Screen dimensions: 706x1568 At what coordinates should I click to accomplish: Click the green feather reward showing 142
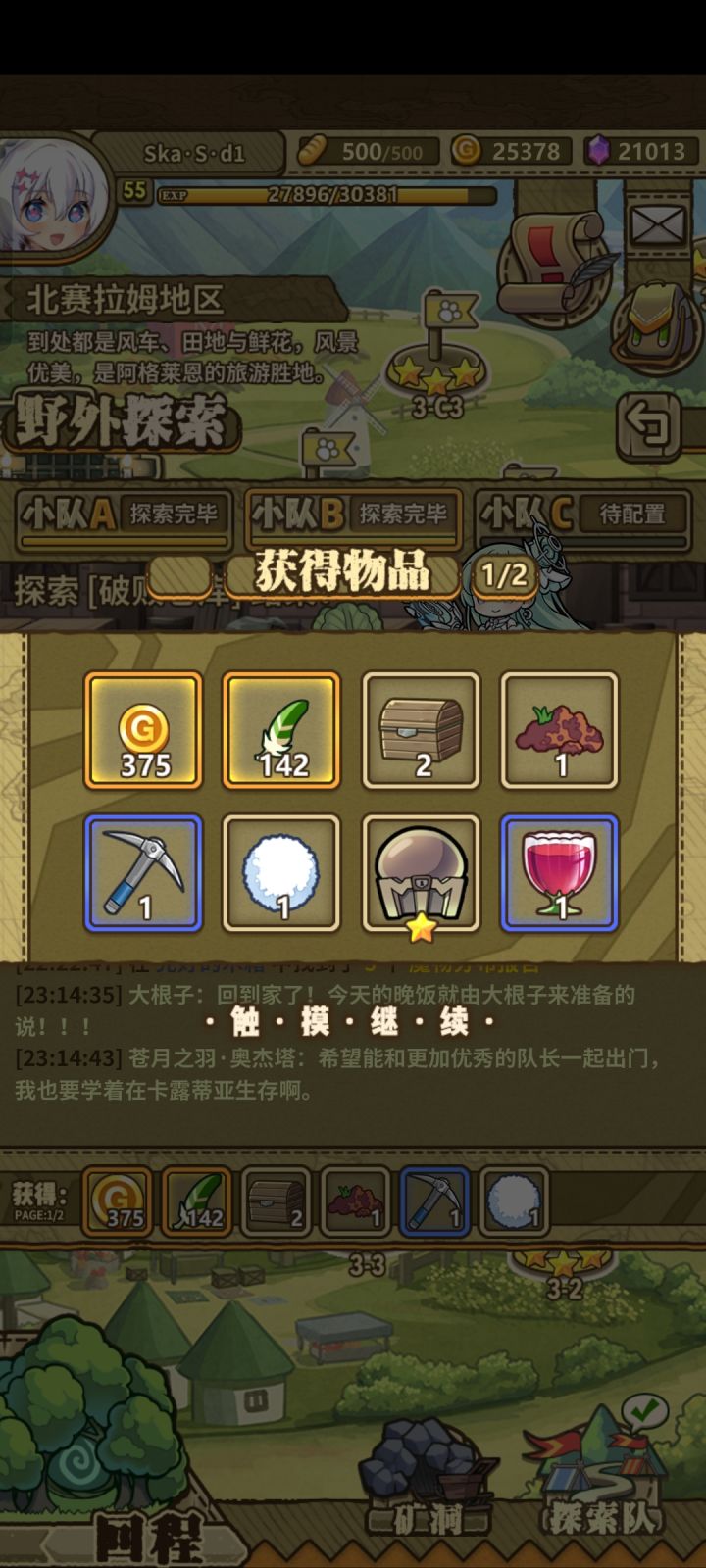coord(282,730)
